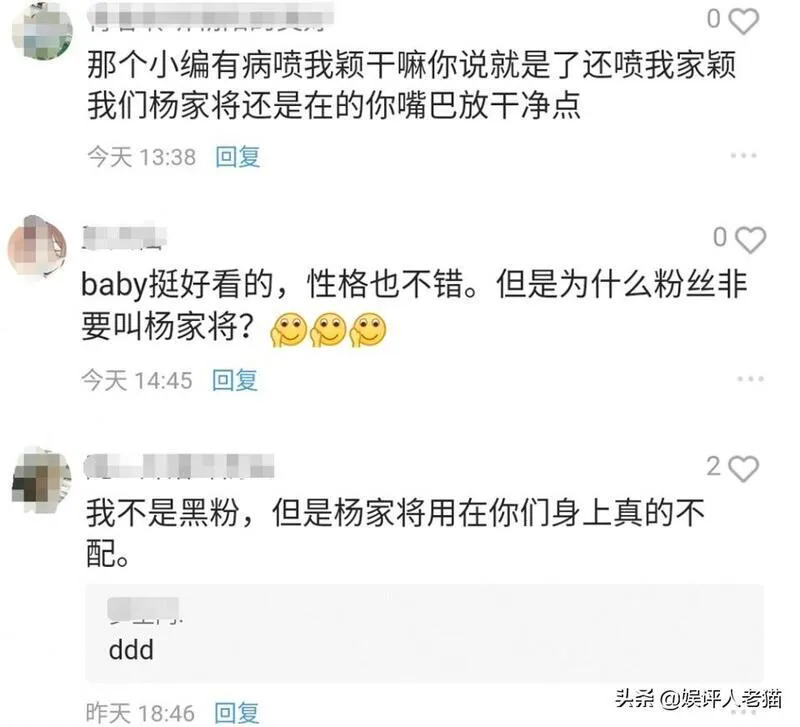Open more options for the 13:38 comment

747,157
